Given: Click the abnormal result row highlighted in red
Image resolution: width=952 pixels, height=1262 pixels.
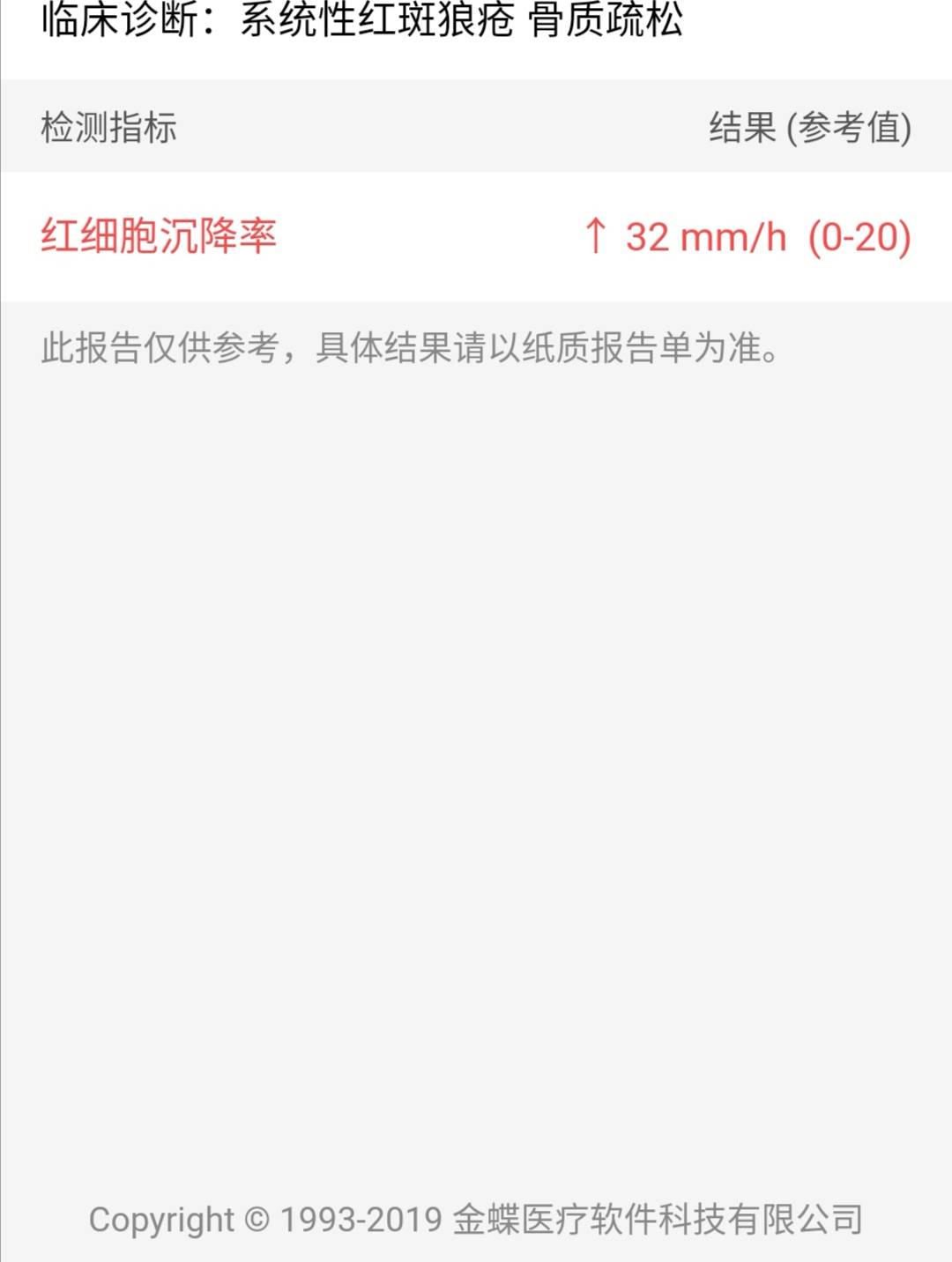Looking at the screenshot, I should pos(476,234).
